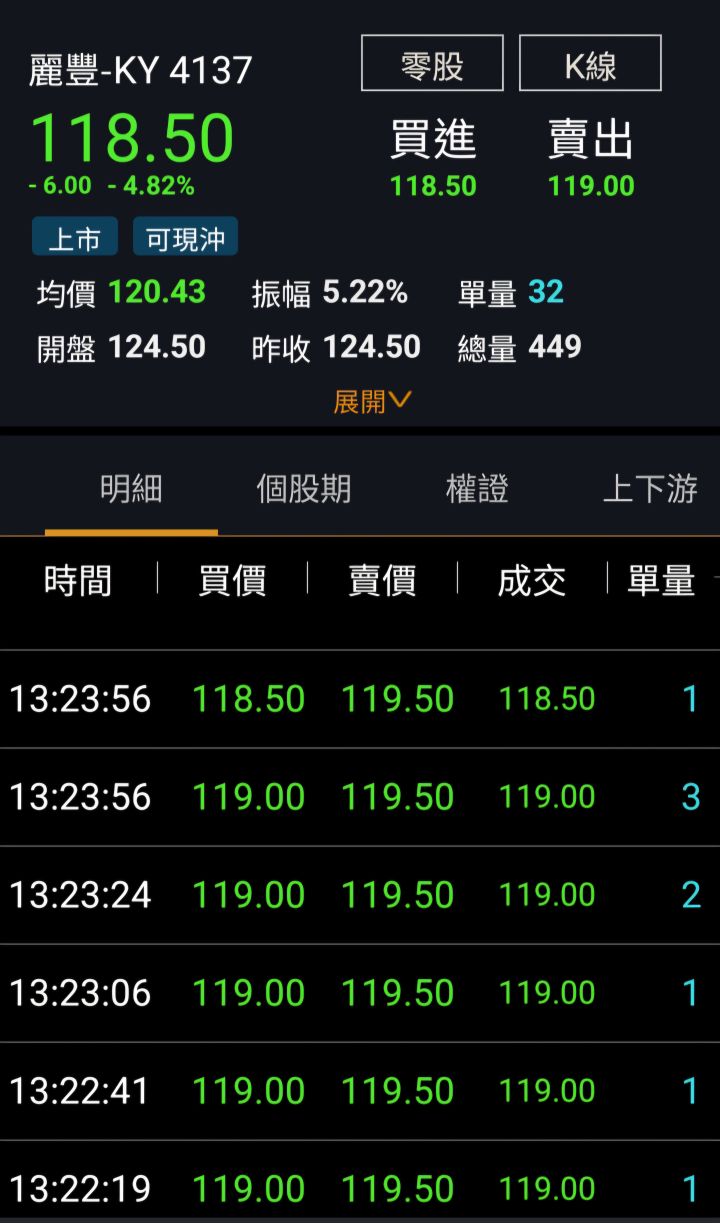
Task: Select the 明細 details tab
Action: (x=130, y=487)
